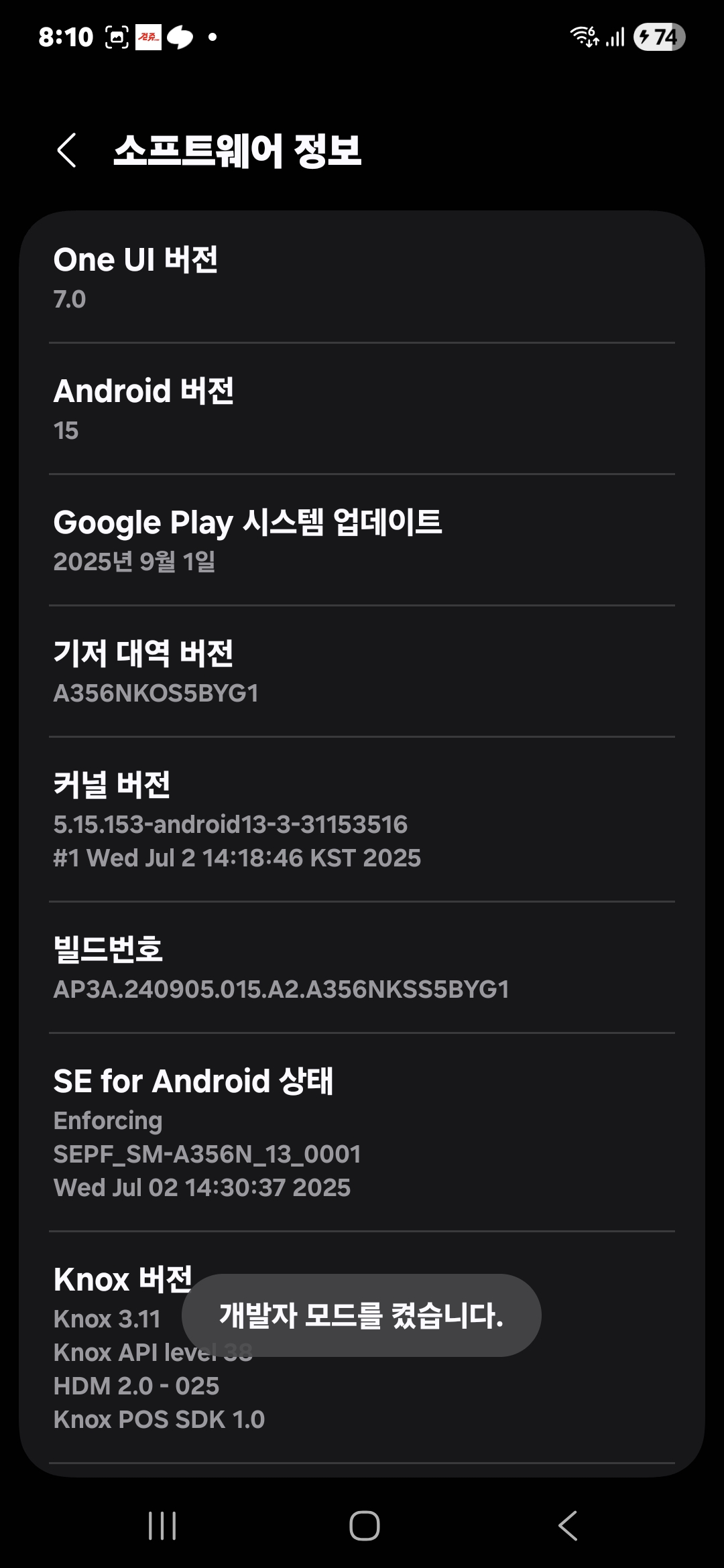
Task: Tap the clock showing 8:10 in status bar
Action: [x=67, y=37]
